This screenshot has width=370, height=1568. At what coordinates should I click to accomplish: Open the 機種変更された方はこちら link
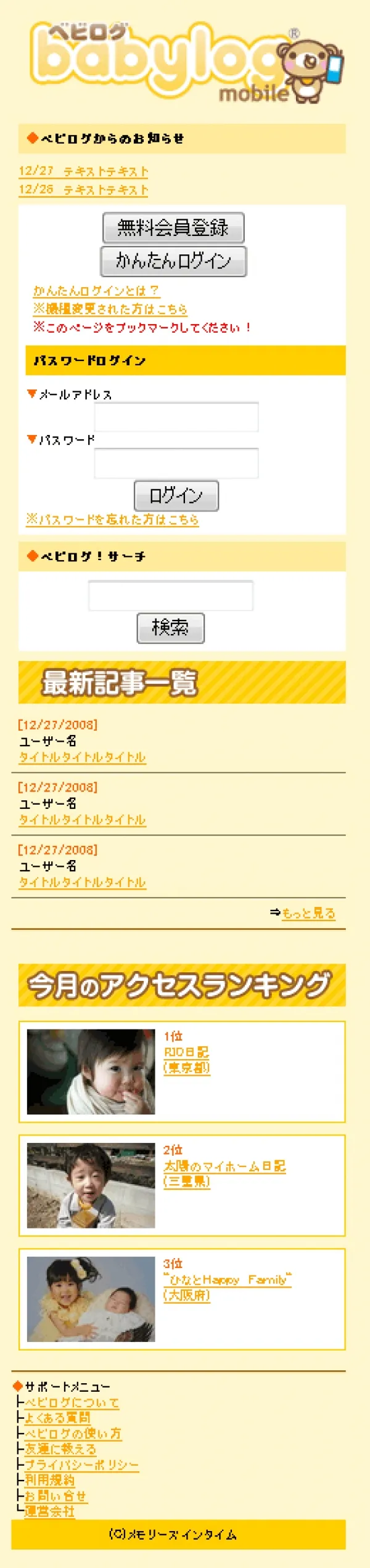pyautogui.click(x=110, y=309)
